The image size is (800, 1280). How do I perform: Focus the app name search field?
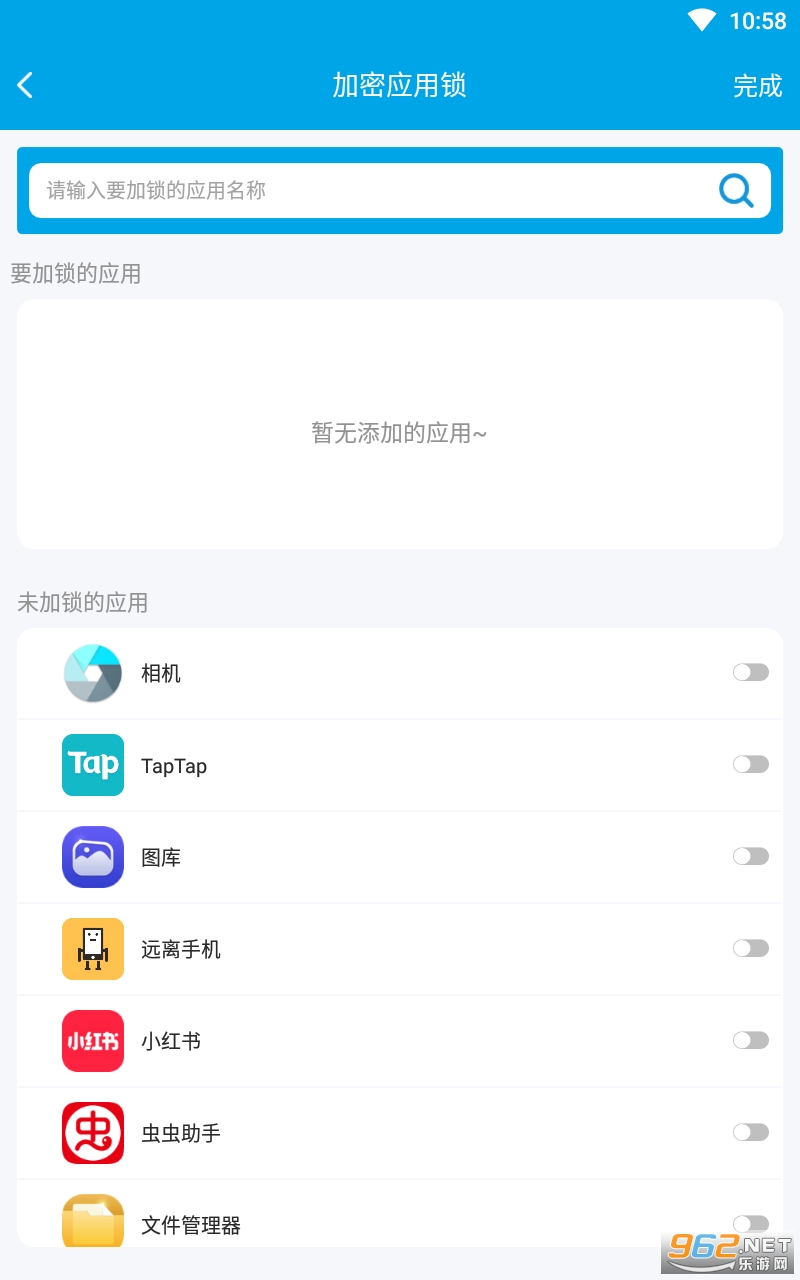tap(370, 190)
